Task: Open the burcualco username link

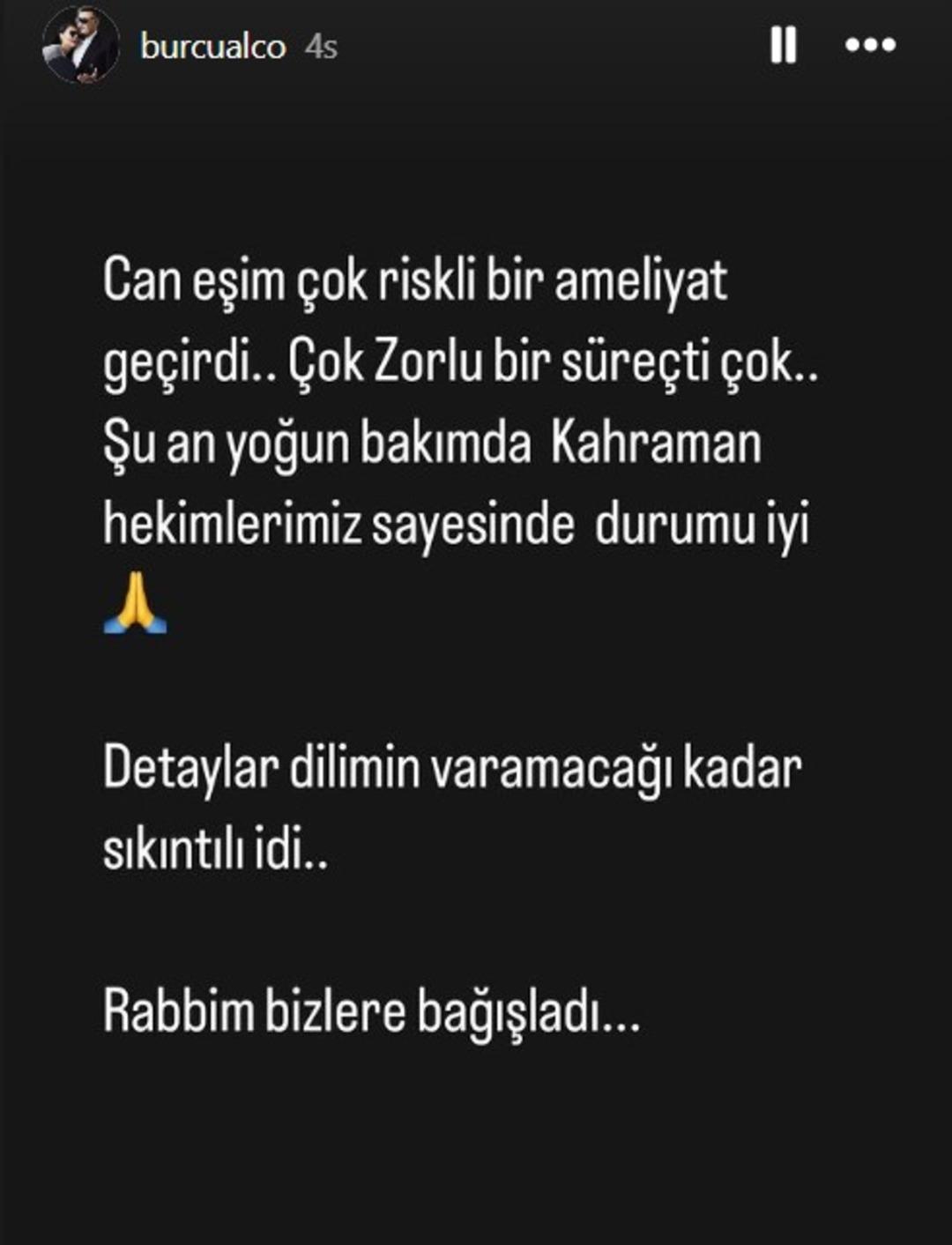Action: (x=212, y=47)
